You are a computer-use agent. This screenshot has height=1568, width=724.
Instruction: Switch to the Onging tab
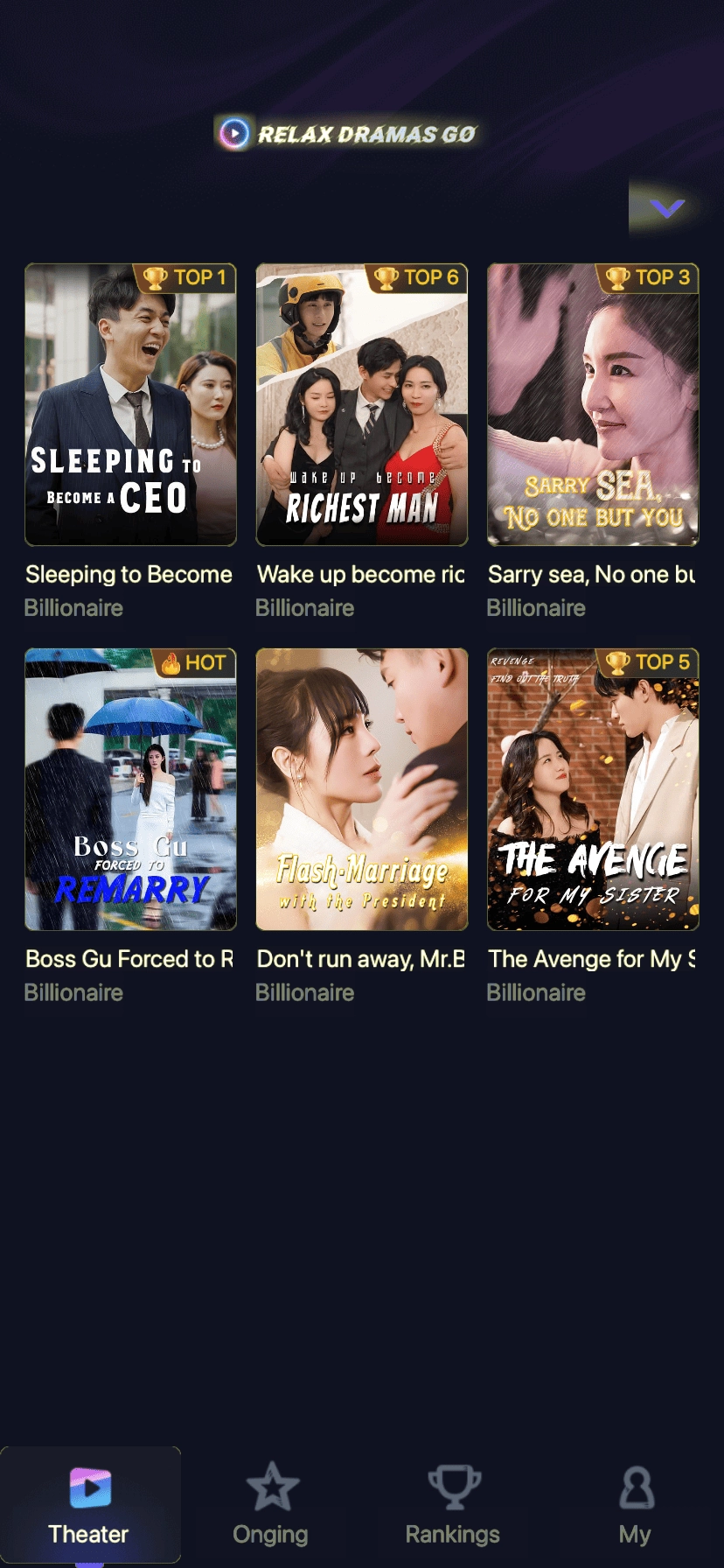click(271, 1504)
